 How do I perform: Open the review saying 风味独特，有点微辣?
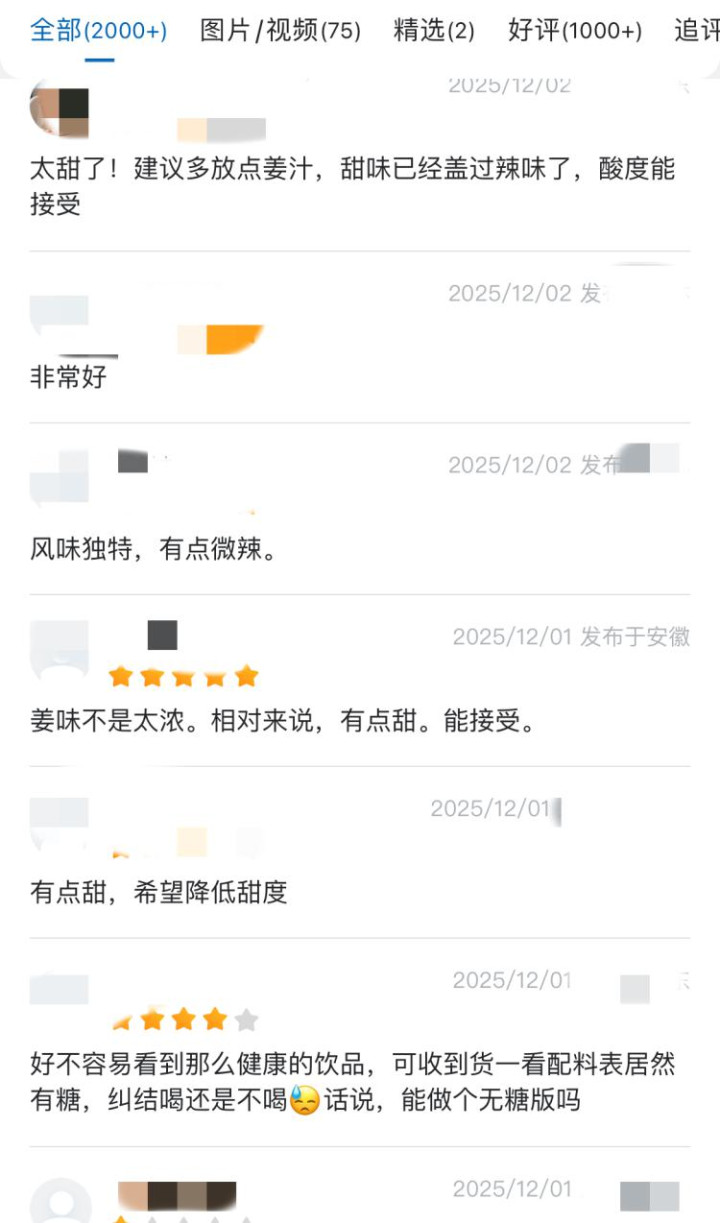coord(153,549)
